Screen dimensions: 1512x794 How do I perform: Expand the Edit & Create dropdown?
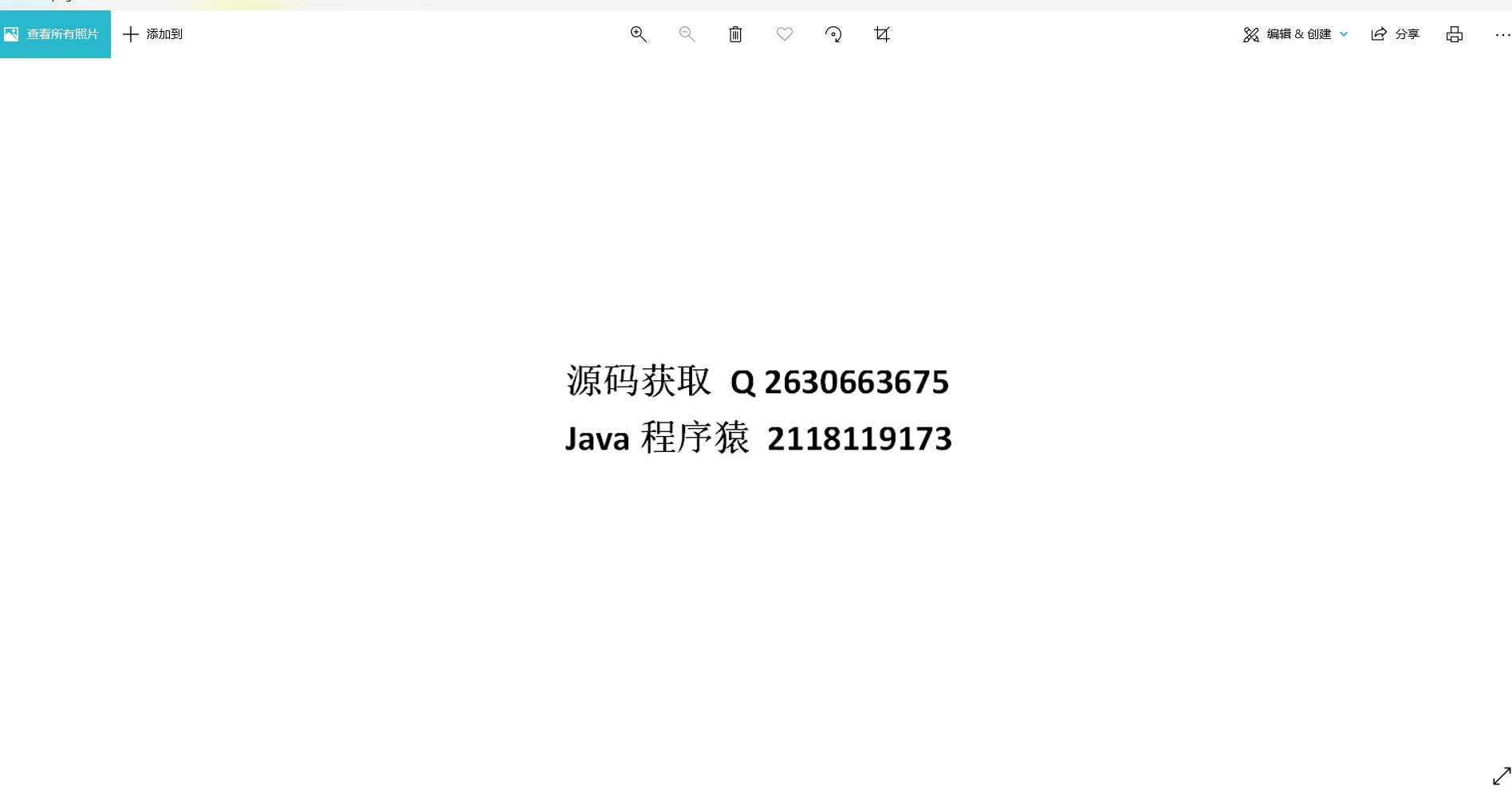[1295, 34]
